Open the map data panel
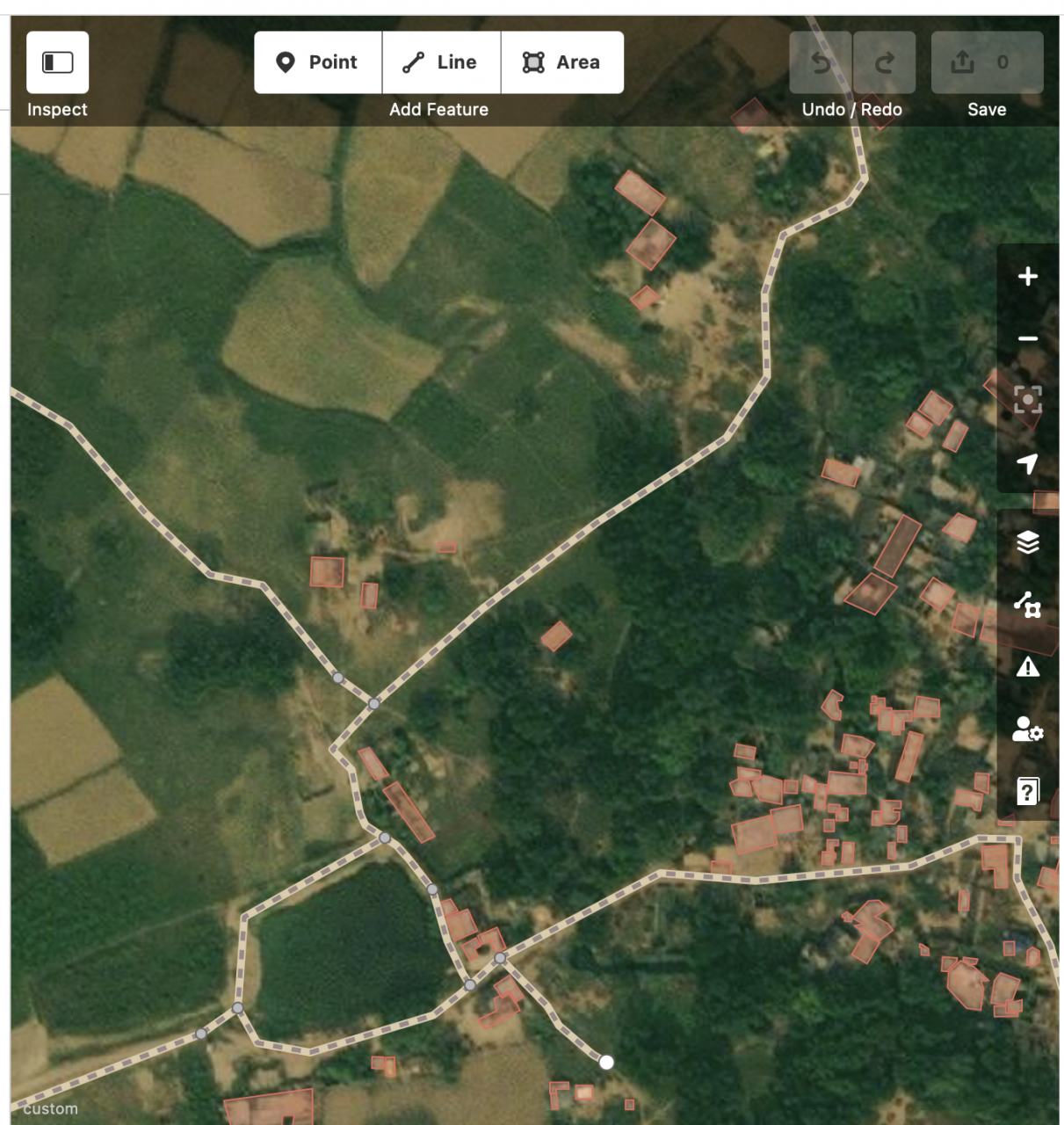This screenshot has width=1064, height=1125. [1027, 605]
